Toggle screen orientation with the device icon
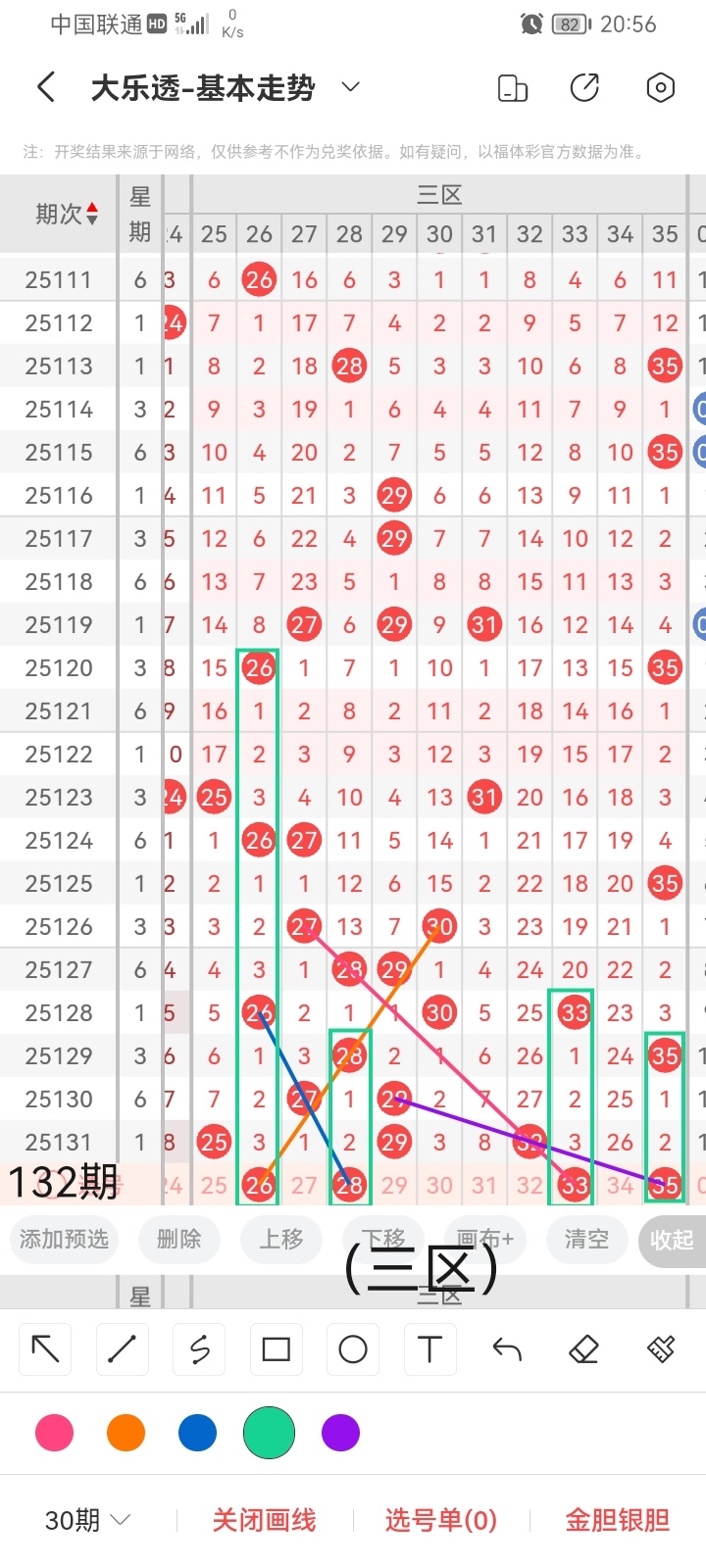This screenshot has width=706, height=1568. pos(513,88)
